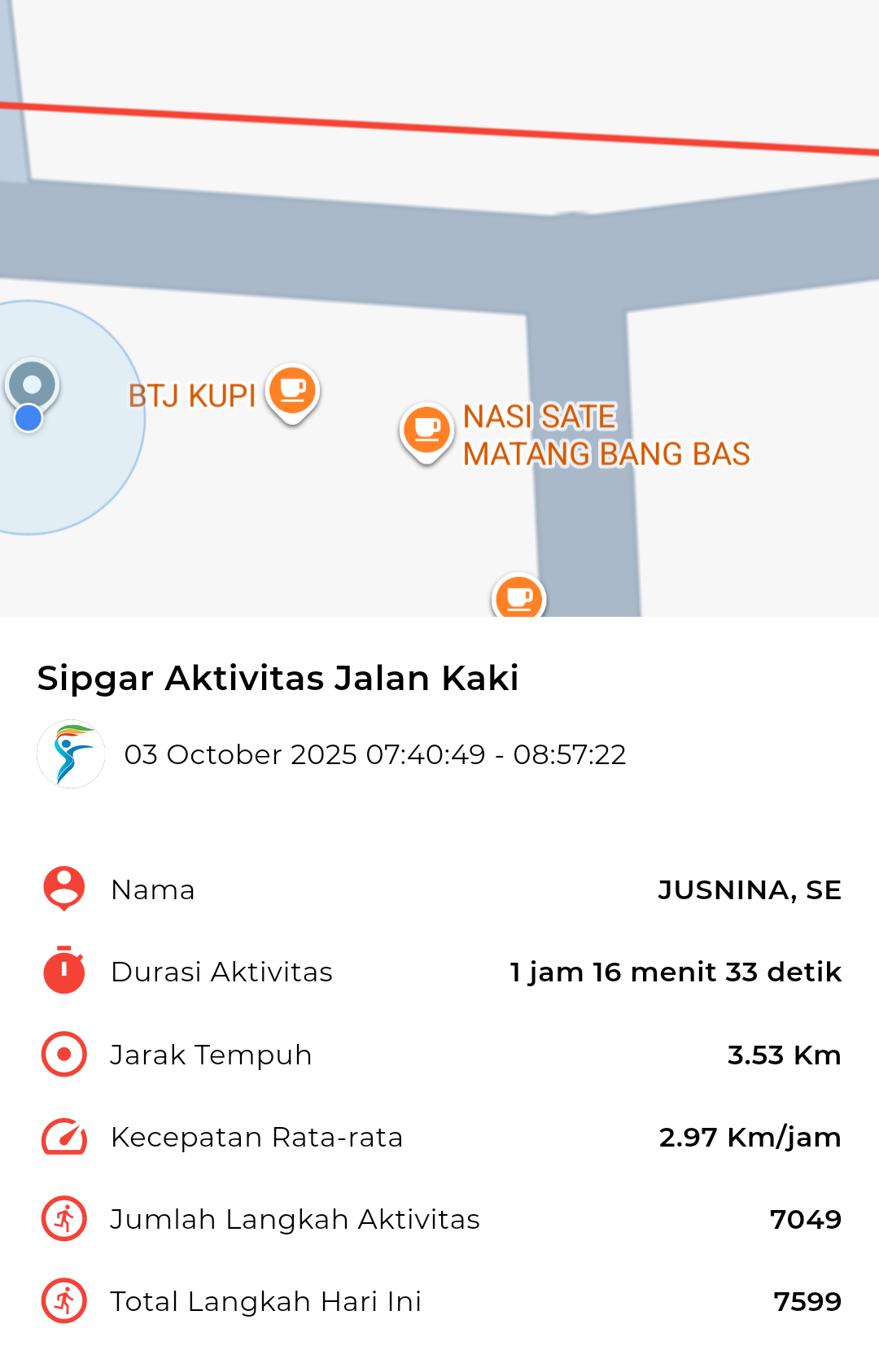Open the Nasi Sate Matang Bang Bas marker

tap(426, 431)
